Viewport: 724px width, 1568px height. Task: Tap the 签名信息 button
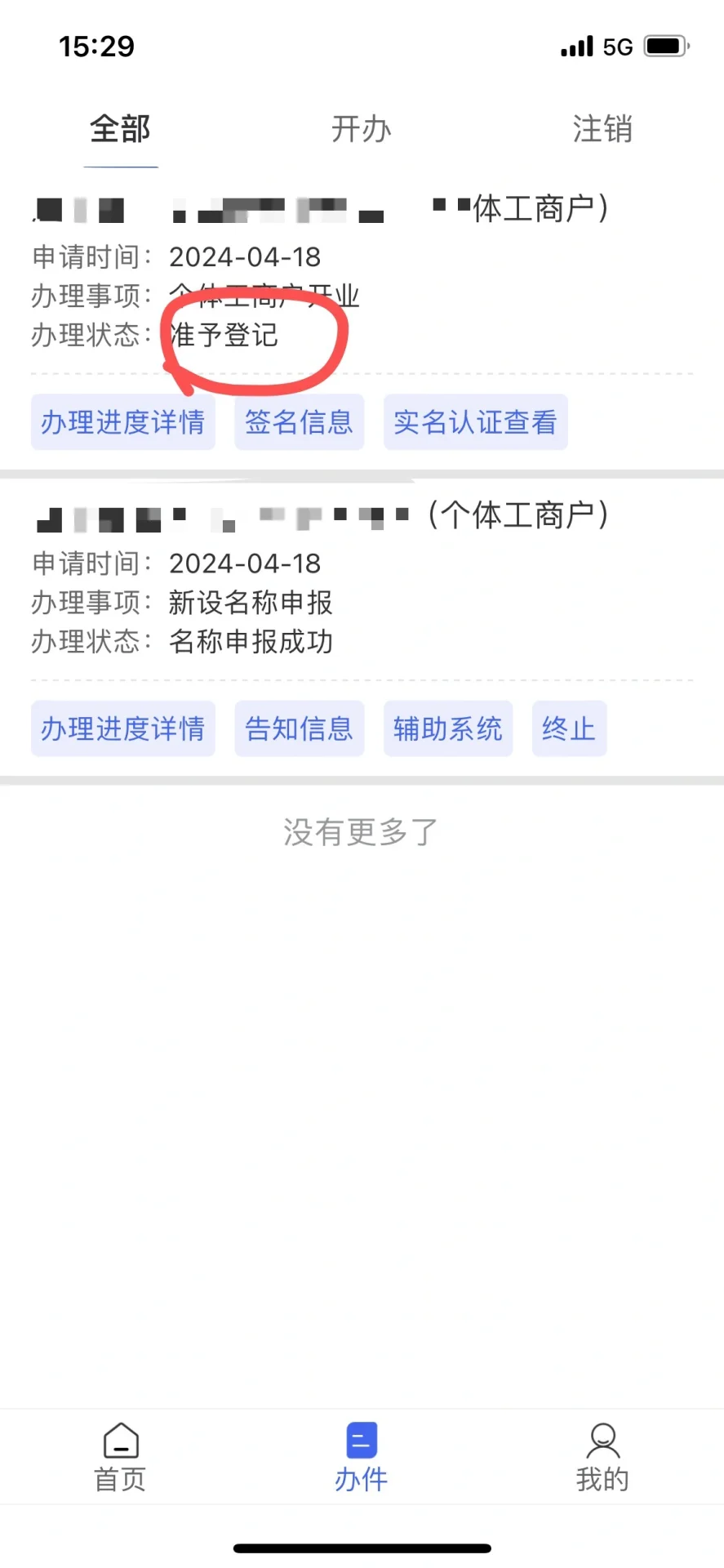click(299, 422)
